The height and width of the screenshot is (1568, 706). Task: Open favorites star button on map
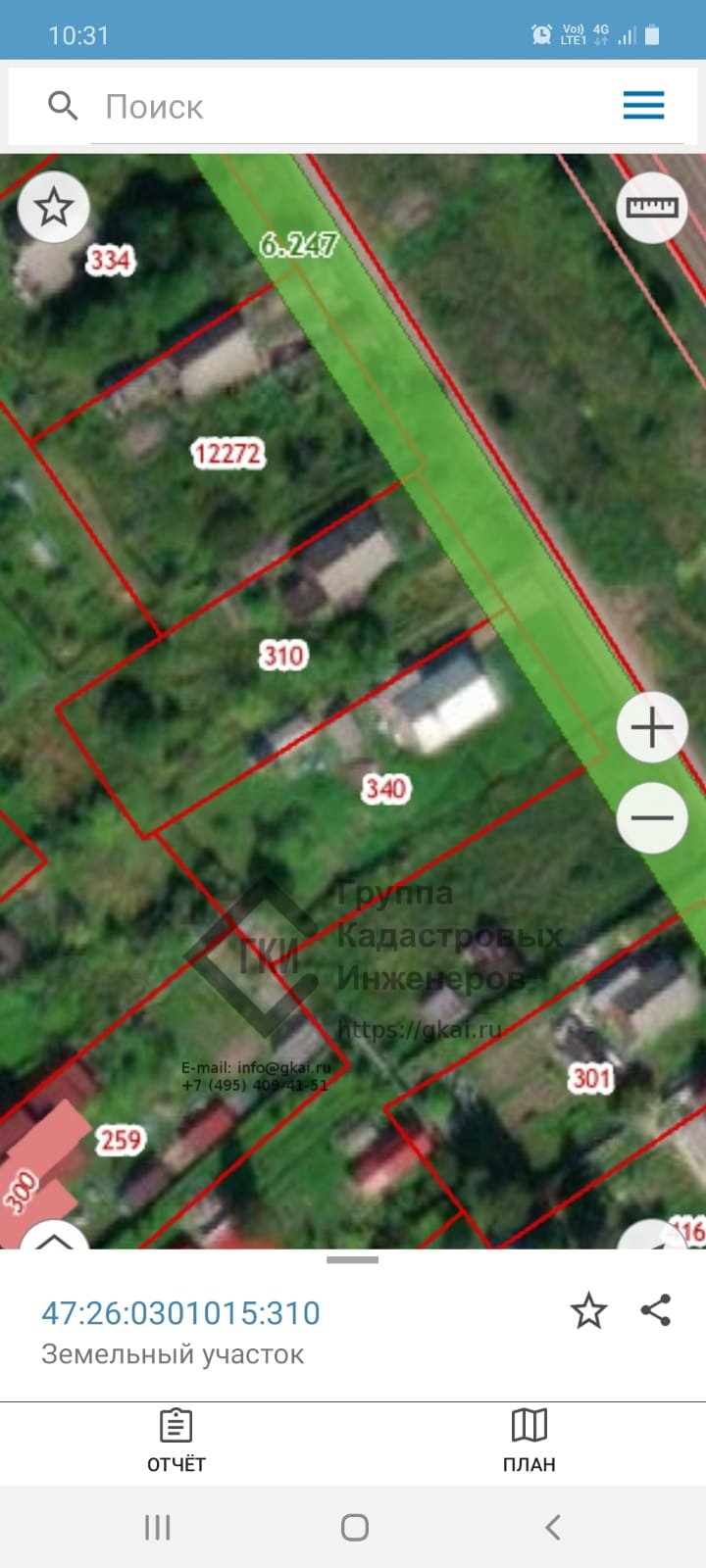point(53,207)
